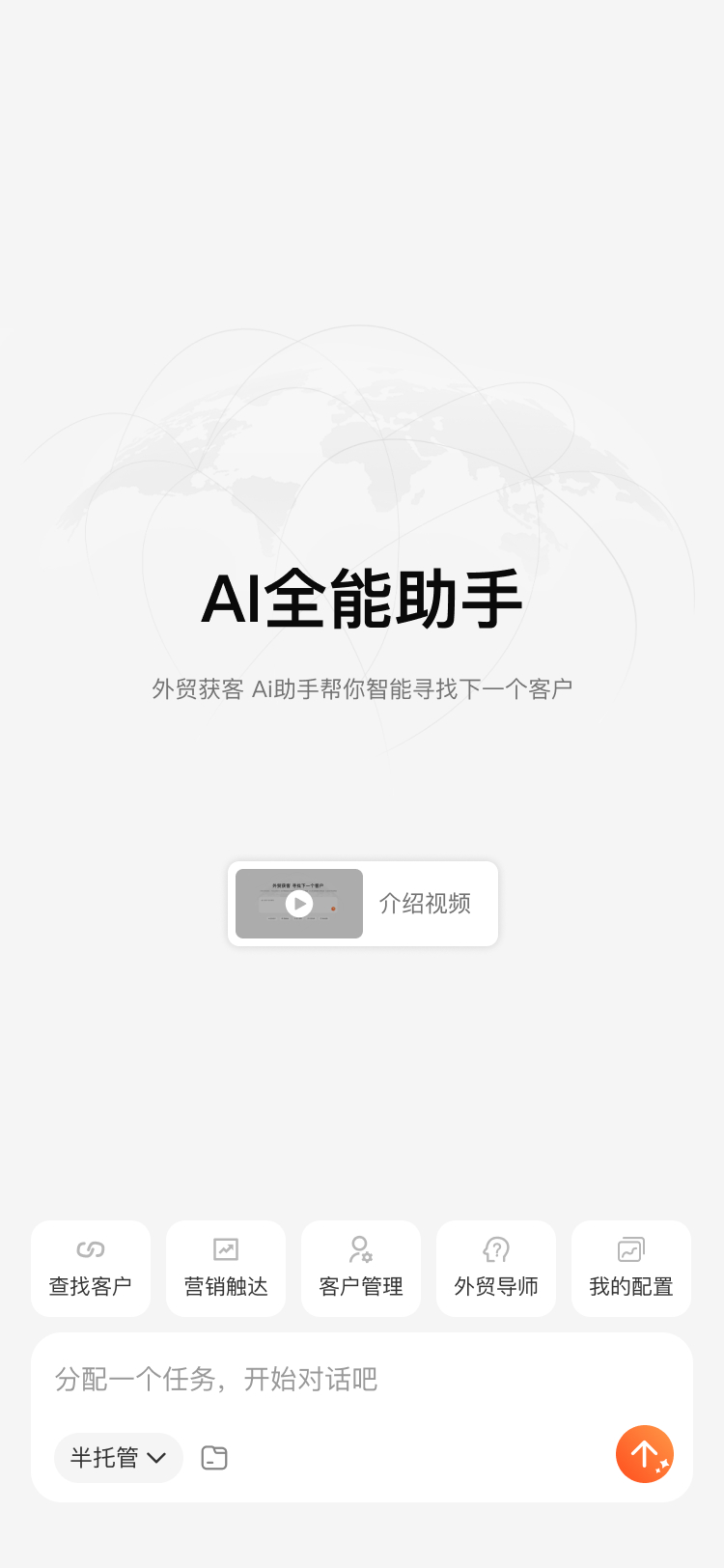Screen dimensions: 724x1568
Task: Open 营销触达 via its chart icon
Action: tap(226, 1249)
